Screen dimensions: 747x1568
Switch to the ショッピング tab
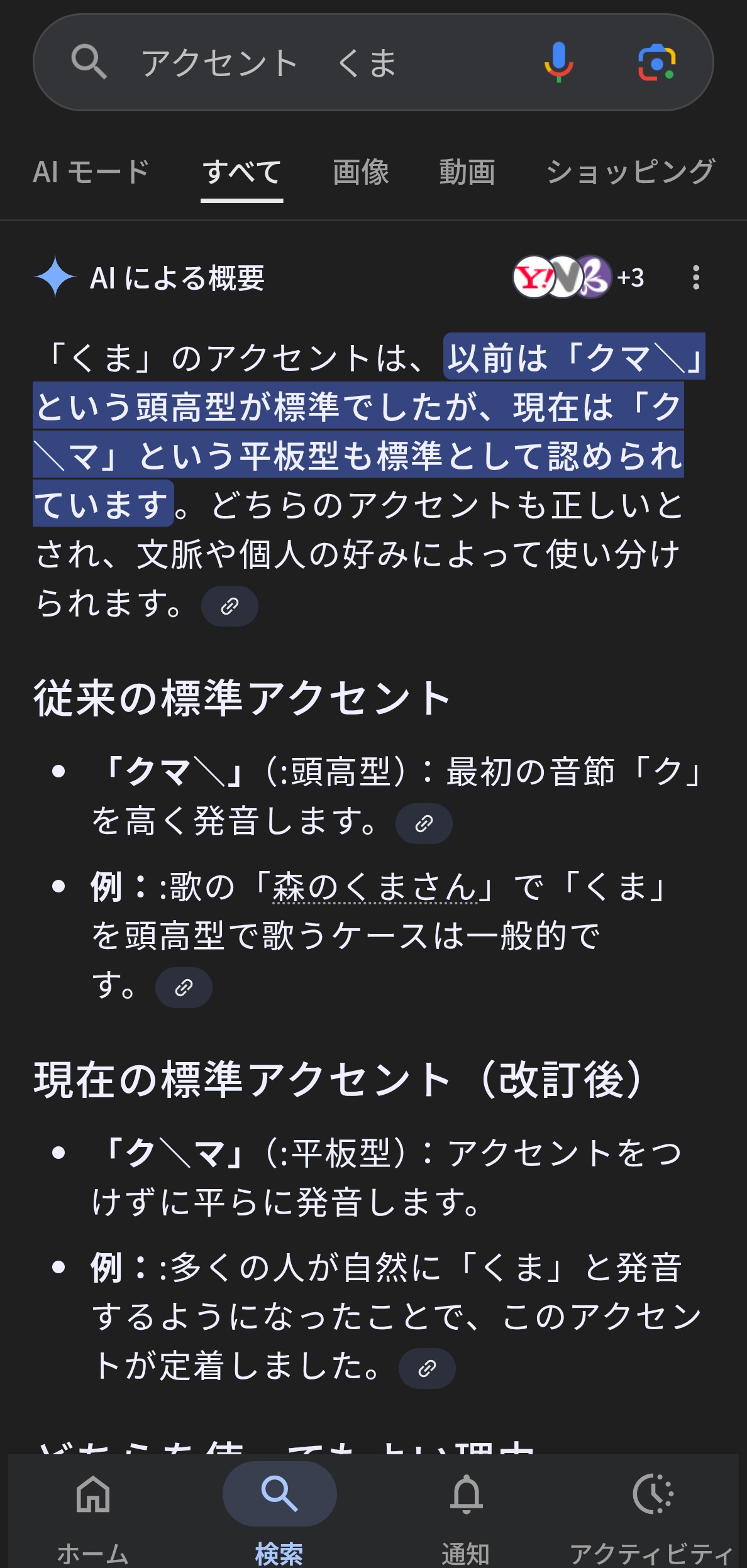pos(630,172)
